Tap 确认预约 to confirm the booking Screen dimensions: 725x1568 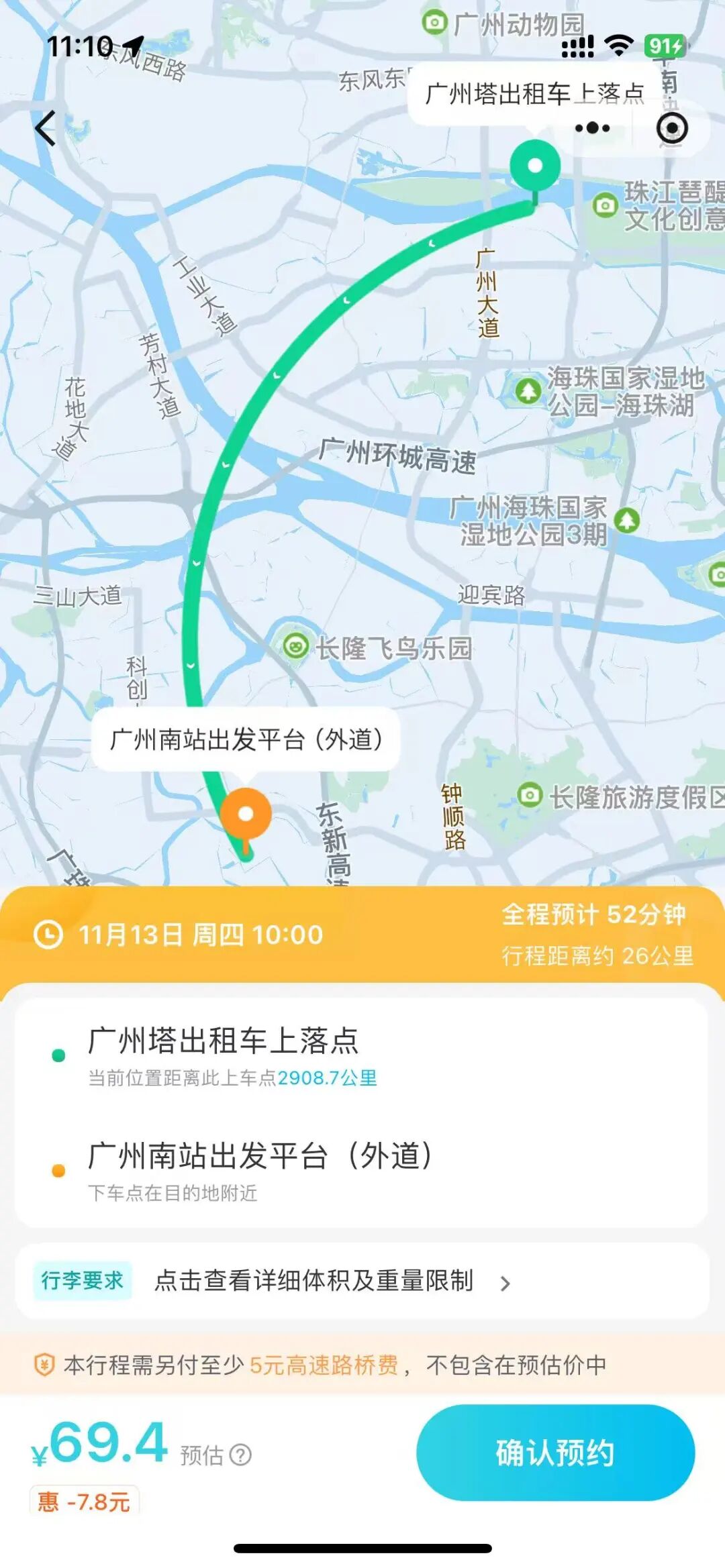(x=555, y=1452)
